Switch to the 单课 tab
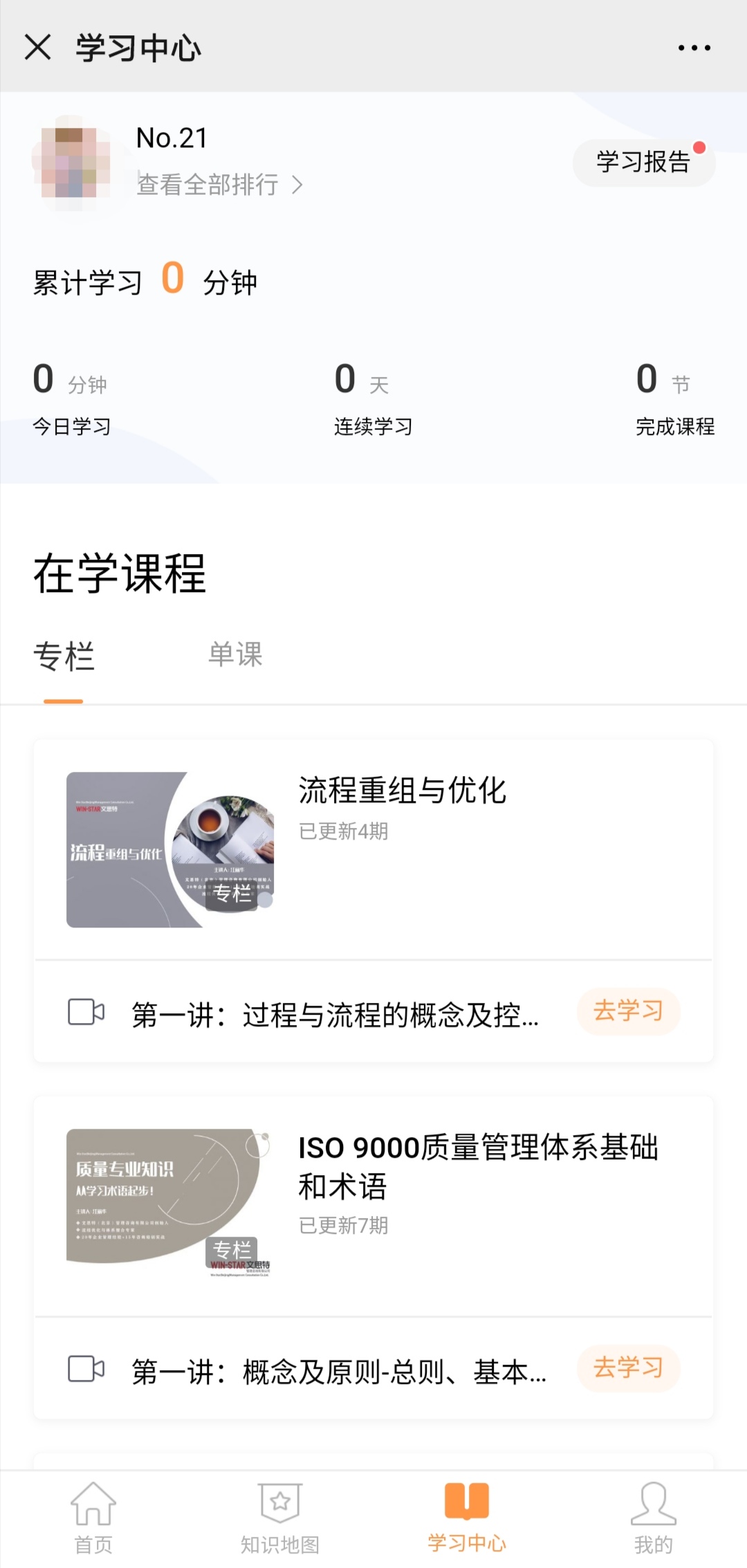The width and height of the screenshot is (747, 1568). coord(235,654)
